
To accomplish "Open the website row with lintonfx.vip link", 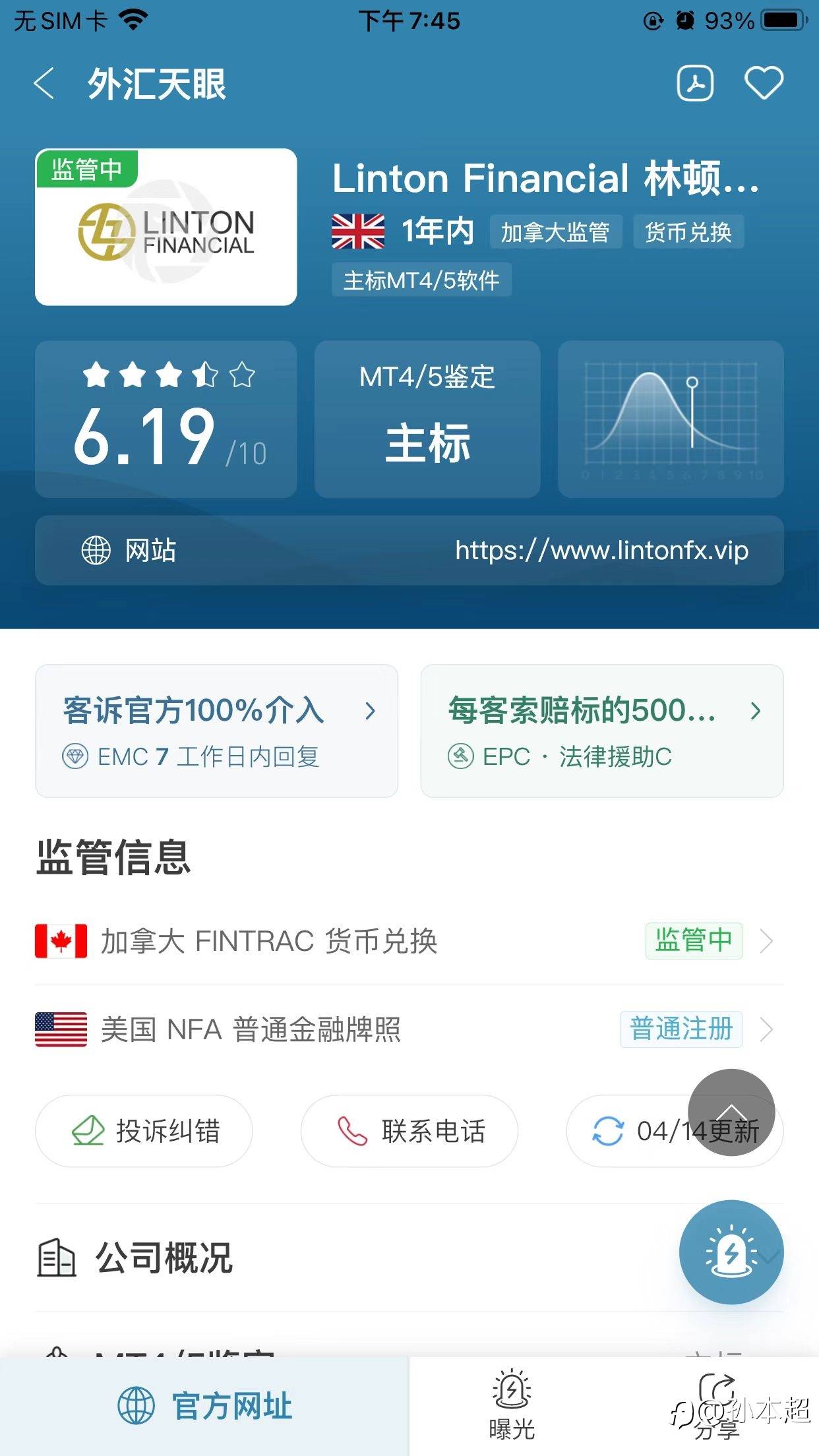I will [x=409, y=550].
